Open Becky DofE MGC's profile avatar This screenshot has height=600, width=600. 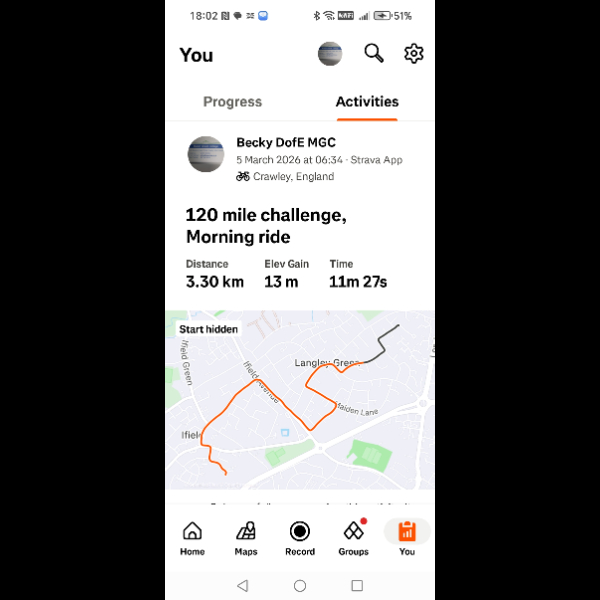pyautogui.click(x=206, y=154)
